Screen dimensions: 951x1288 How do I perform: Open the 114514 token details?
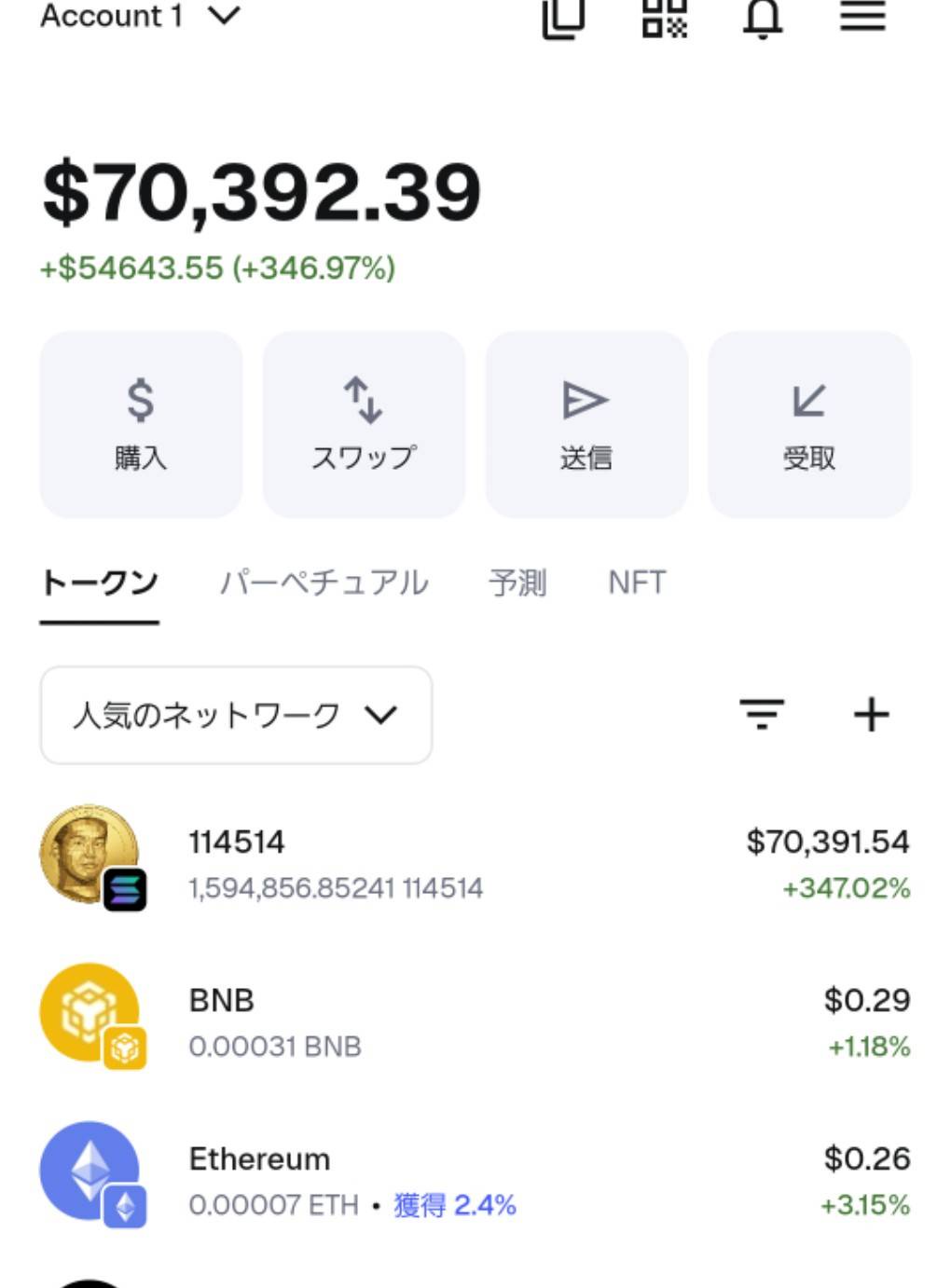(474, 863)
